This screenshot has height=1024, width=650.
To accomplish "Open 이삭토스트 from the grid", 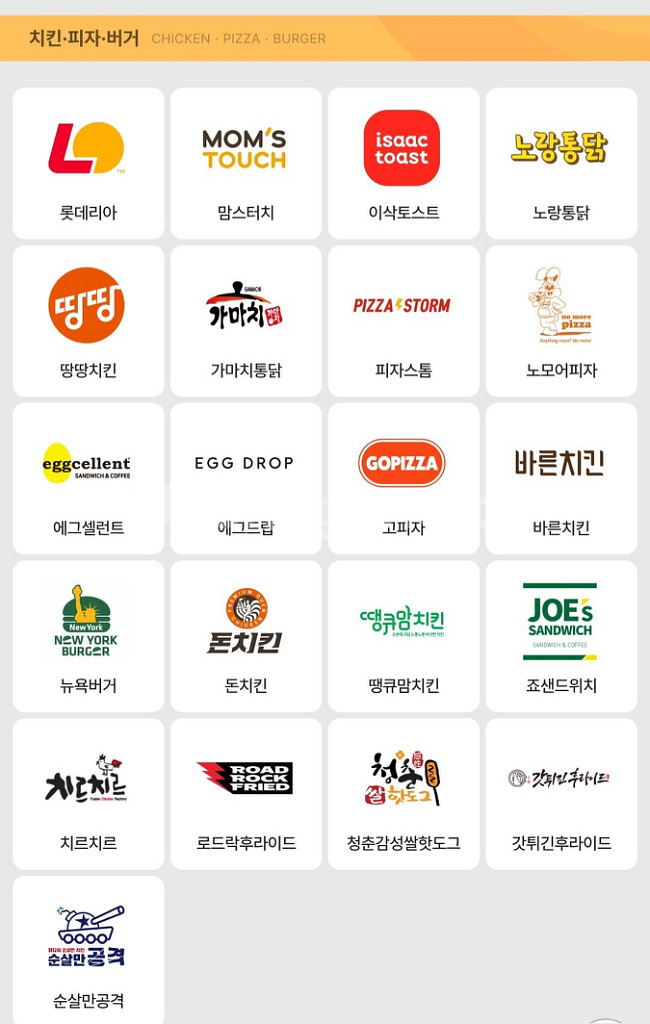I will pyautogui.click(x=403, y=163).
